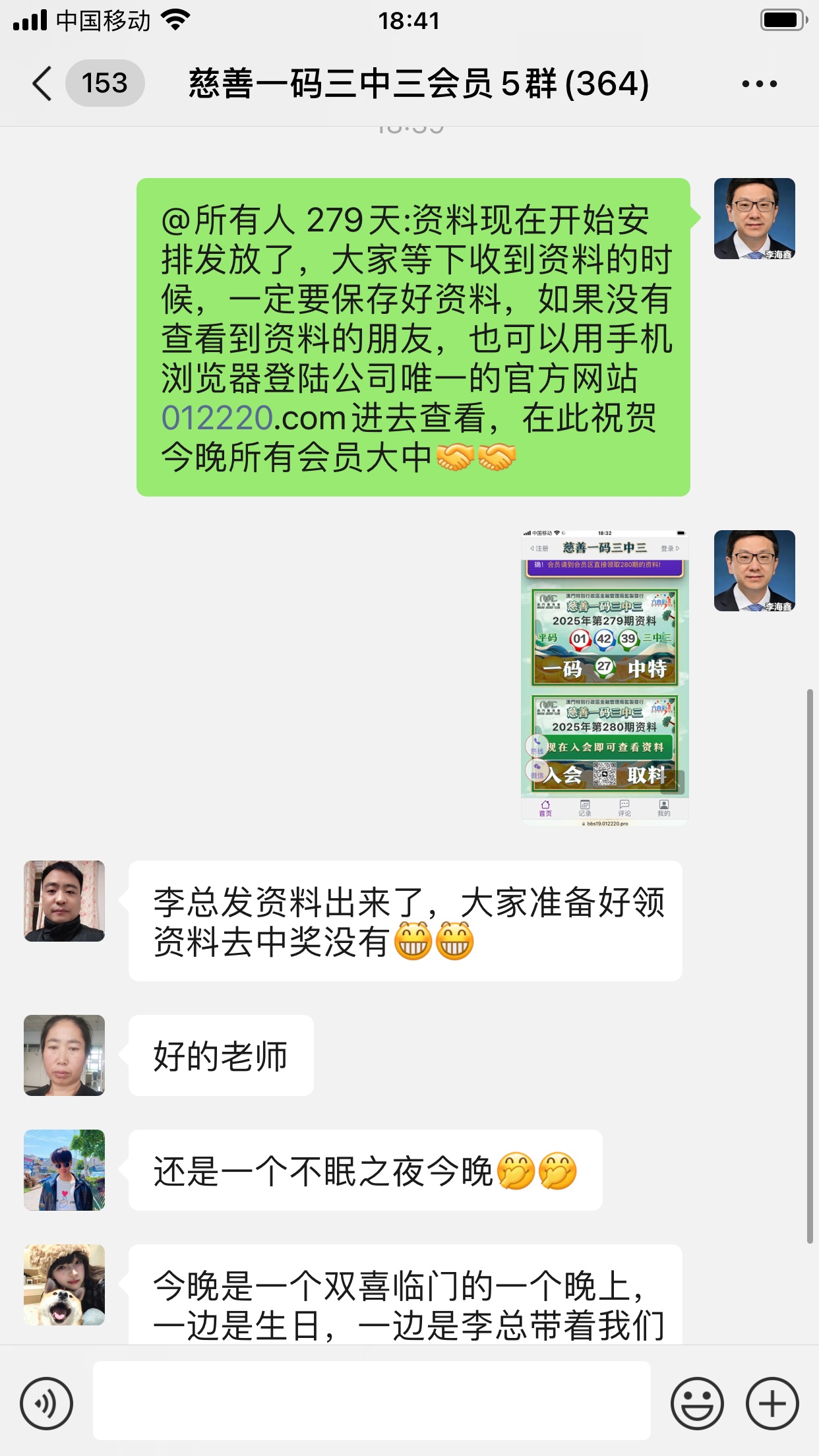Open the 012220.com link in the message

(x=218, y=418)
